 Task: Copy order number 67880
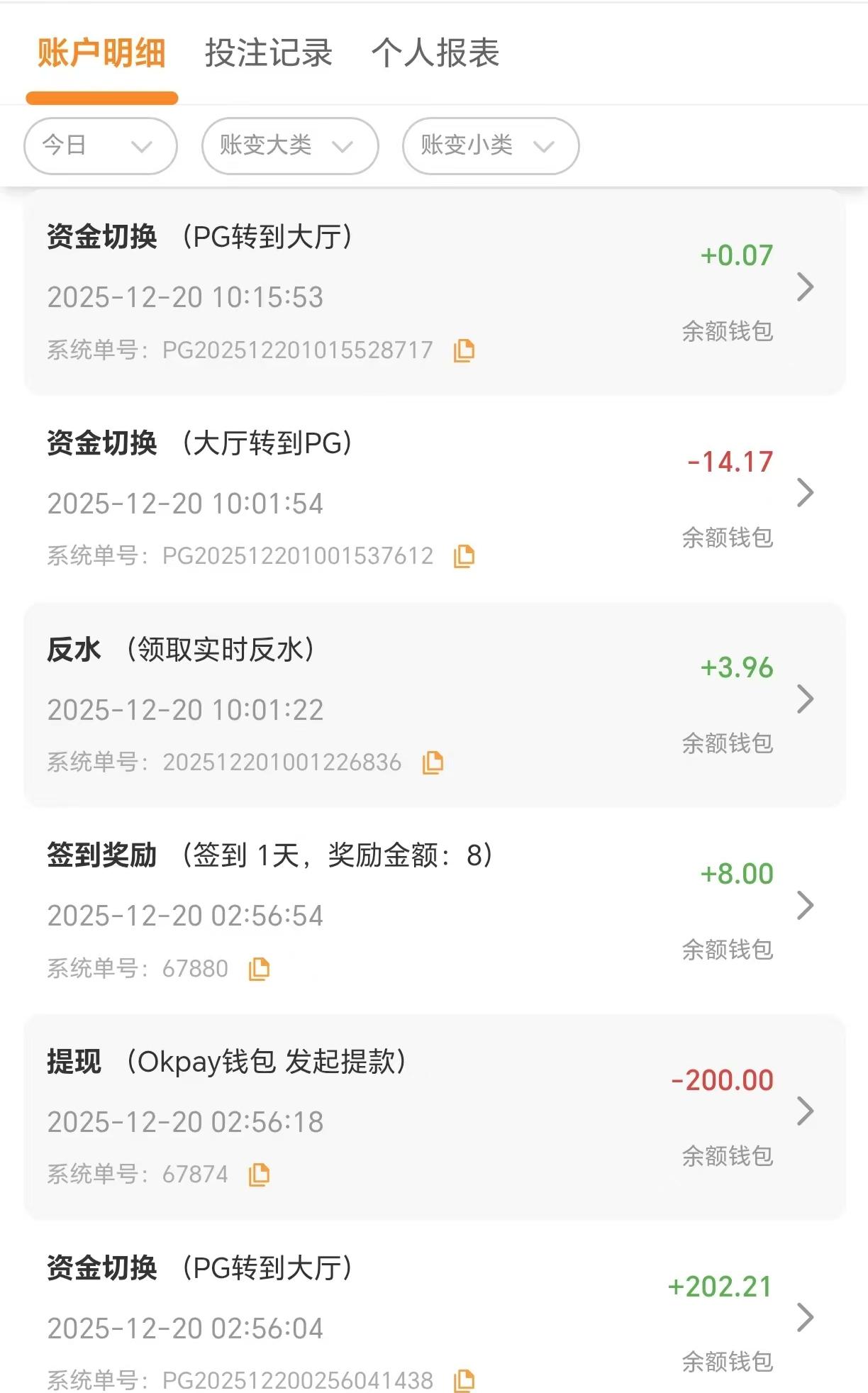[x=259, y=969]
